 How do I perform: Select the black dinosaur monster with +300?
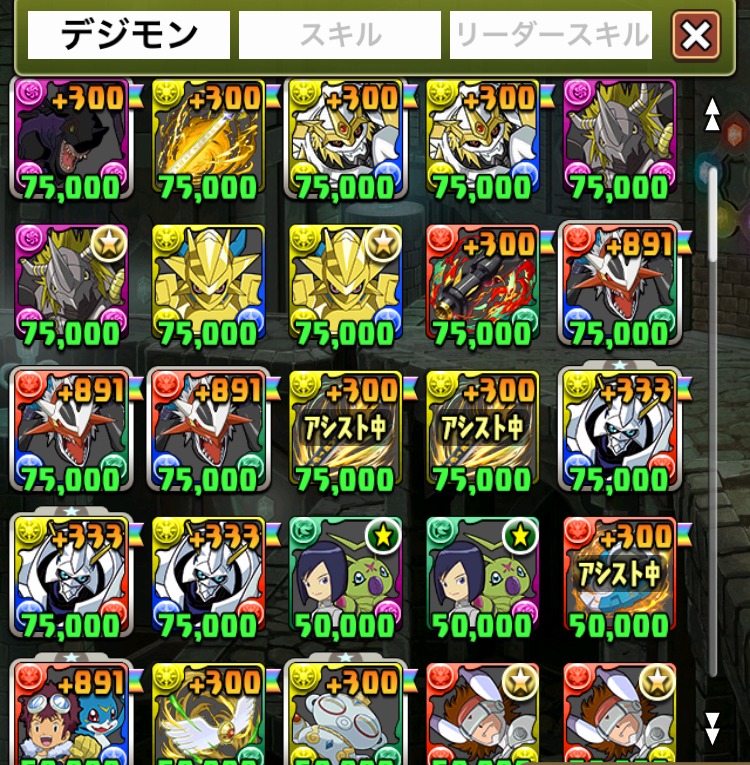pyautogui.click(x=71, y=137)
